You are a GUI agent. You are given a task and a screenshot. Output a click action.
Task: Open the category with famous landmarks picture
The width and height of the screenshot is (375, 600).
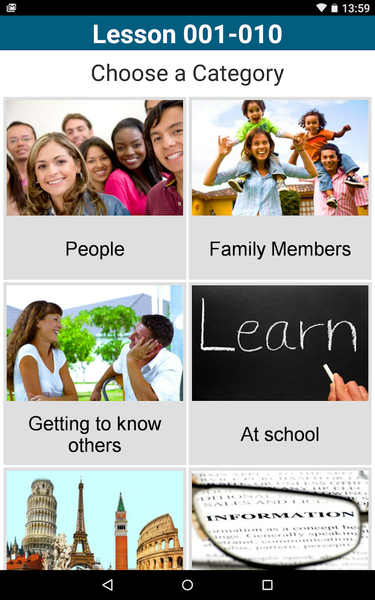coord(95,519)
